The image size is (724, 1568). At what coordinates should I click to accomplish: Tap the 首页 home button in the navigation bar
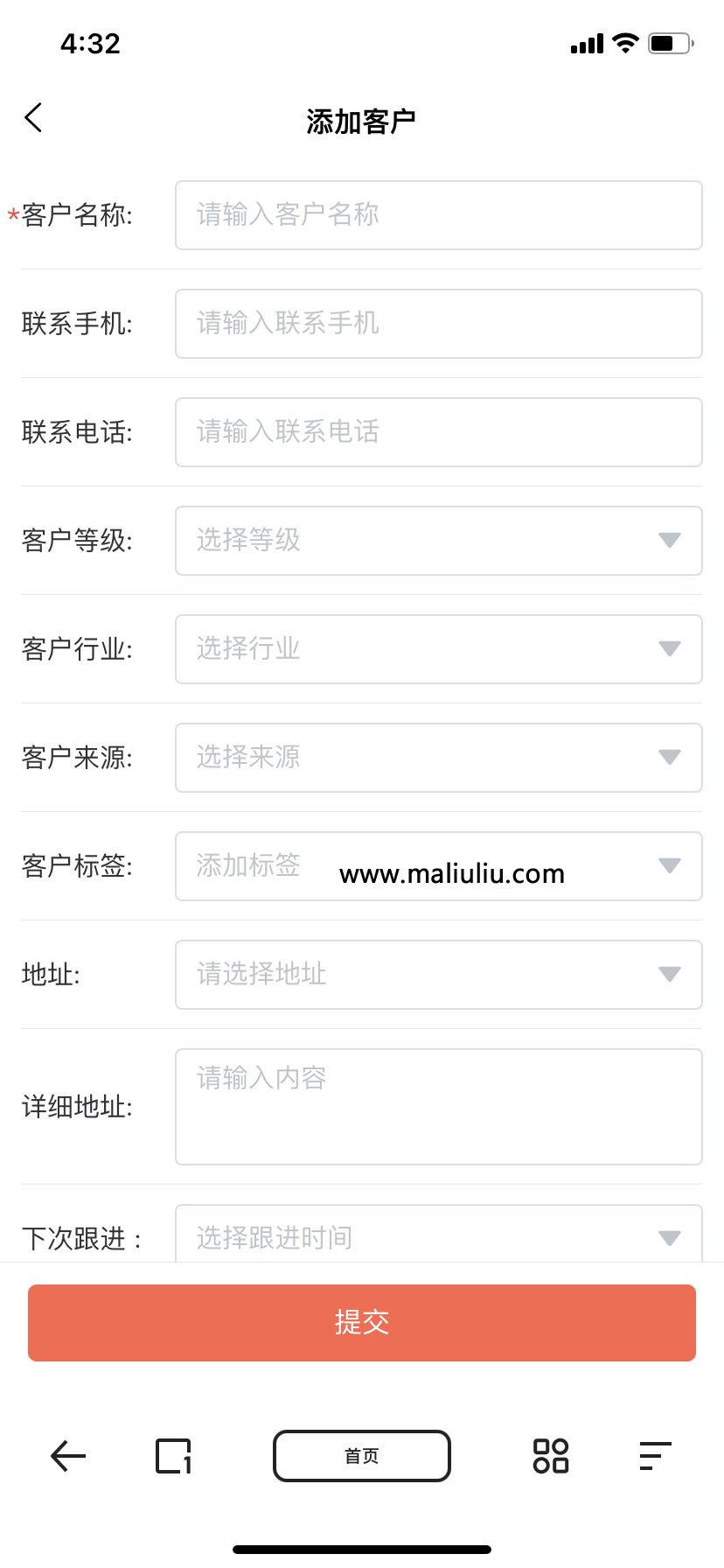361,1455
